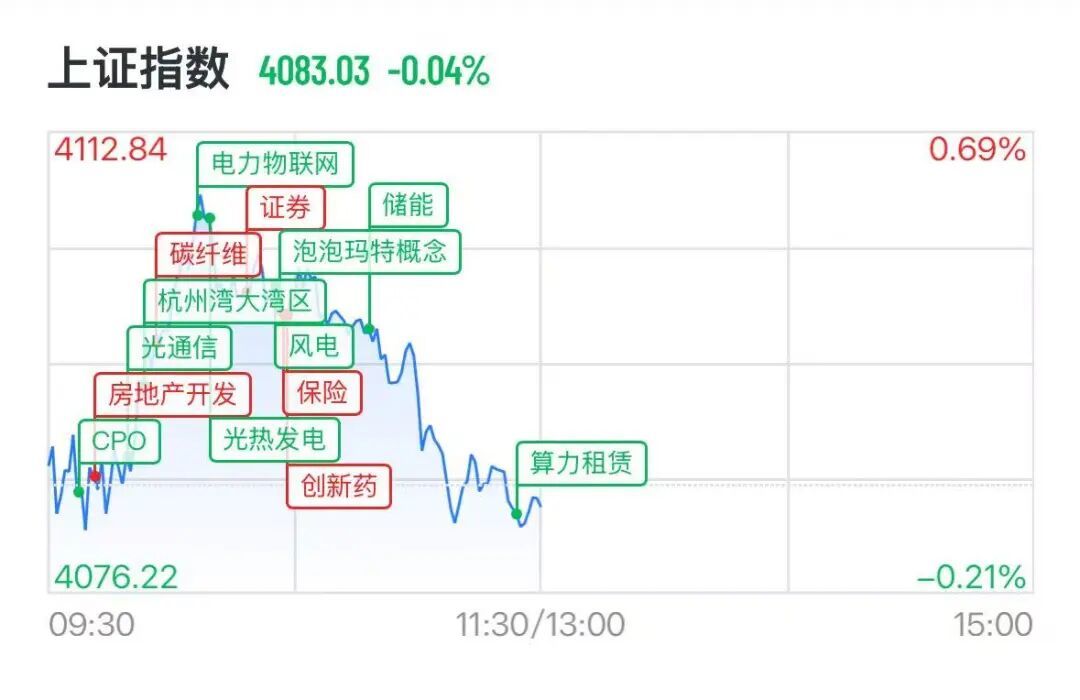Open the 上证指数 index details

(x=138, y=69)
